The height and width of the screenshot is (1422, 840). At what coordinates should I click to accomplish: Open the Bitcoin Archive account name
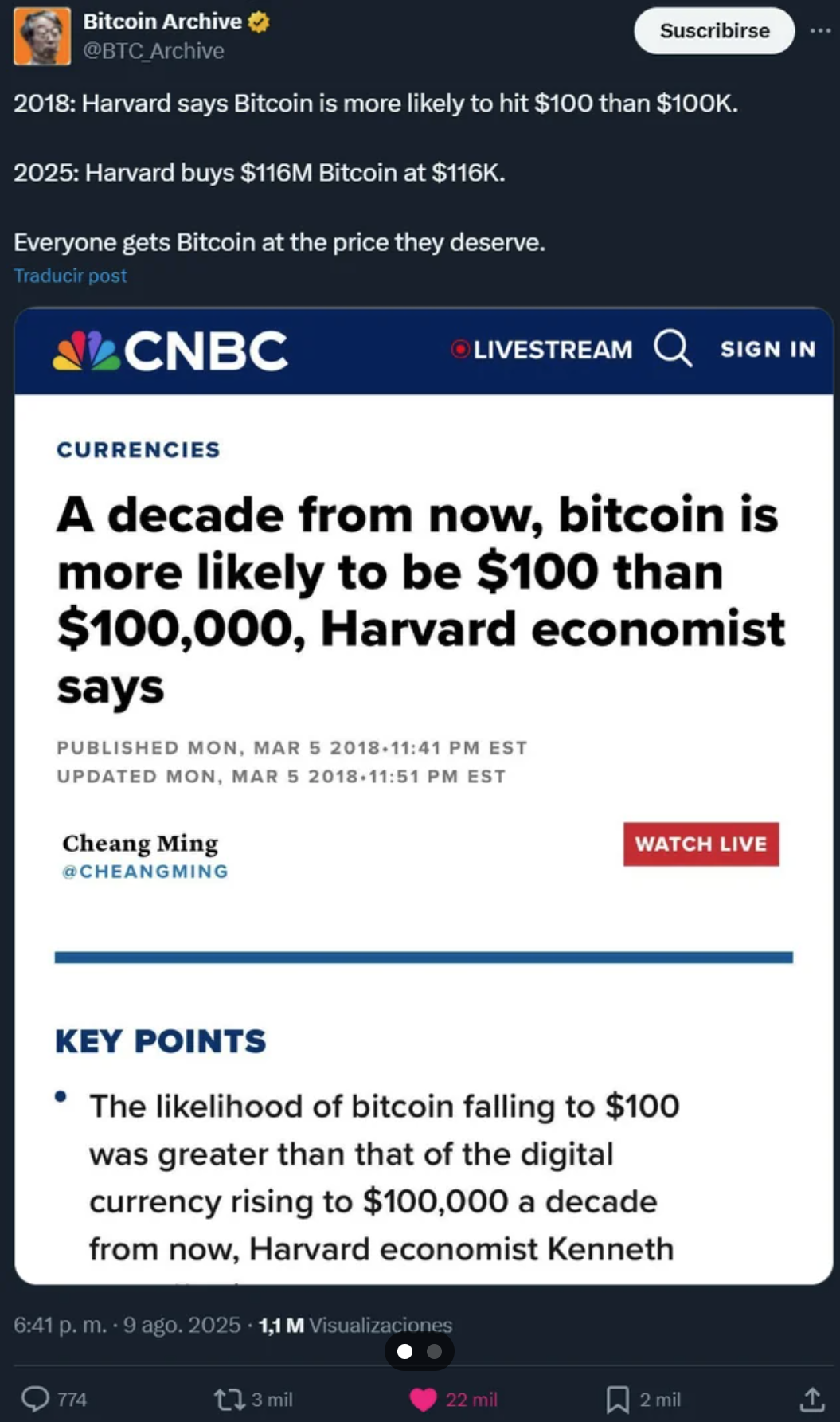tap(162, 22)
